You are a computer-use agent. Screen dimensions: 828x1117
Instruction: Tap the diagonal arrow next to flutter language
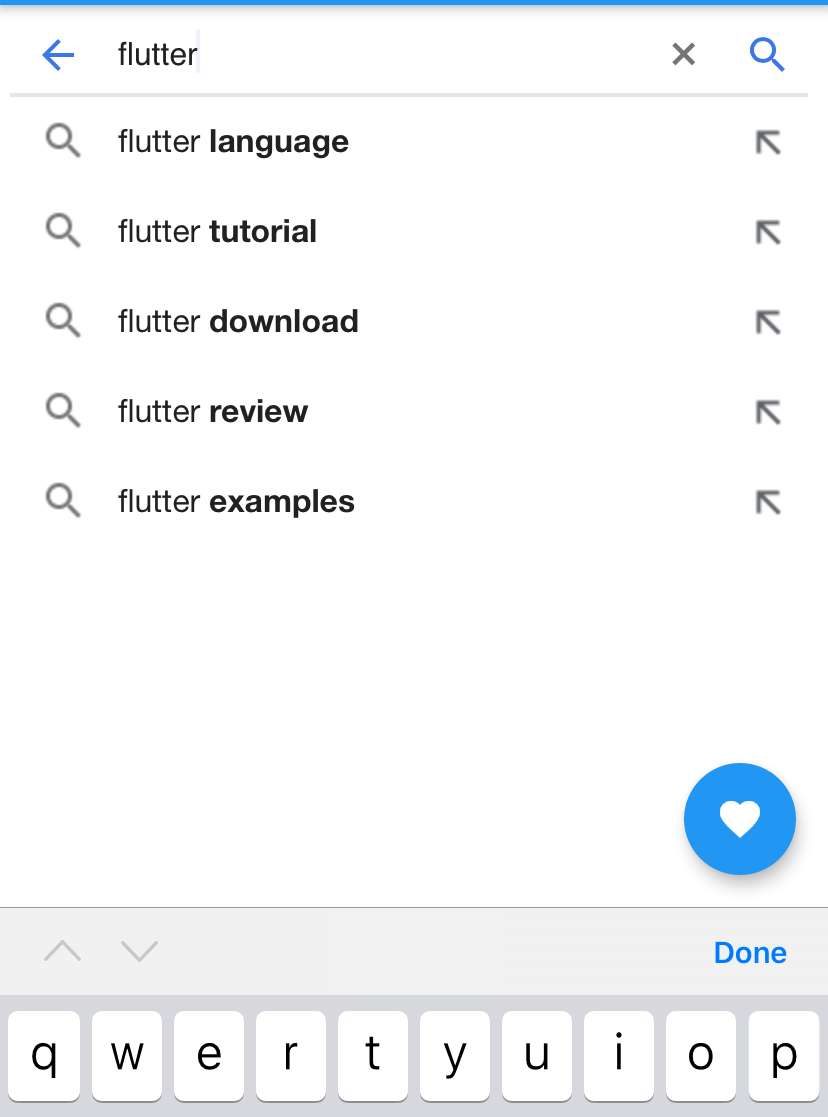768,141
